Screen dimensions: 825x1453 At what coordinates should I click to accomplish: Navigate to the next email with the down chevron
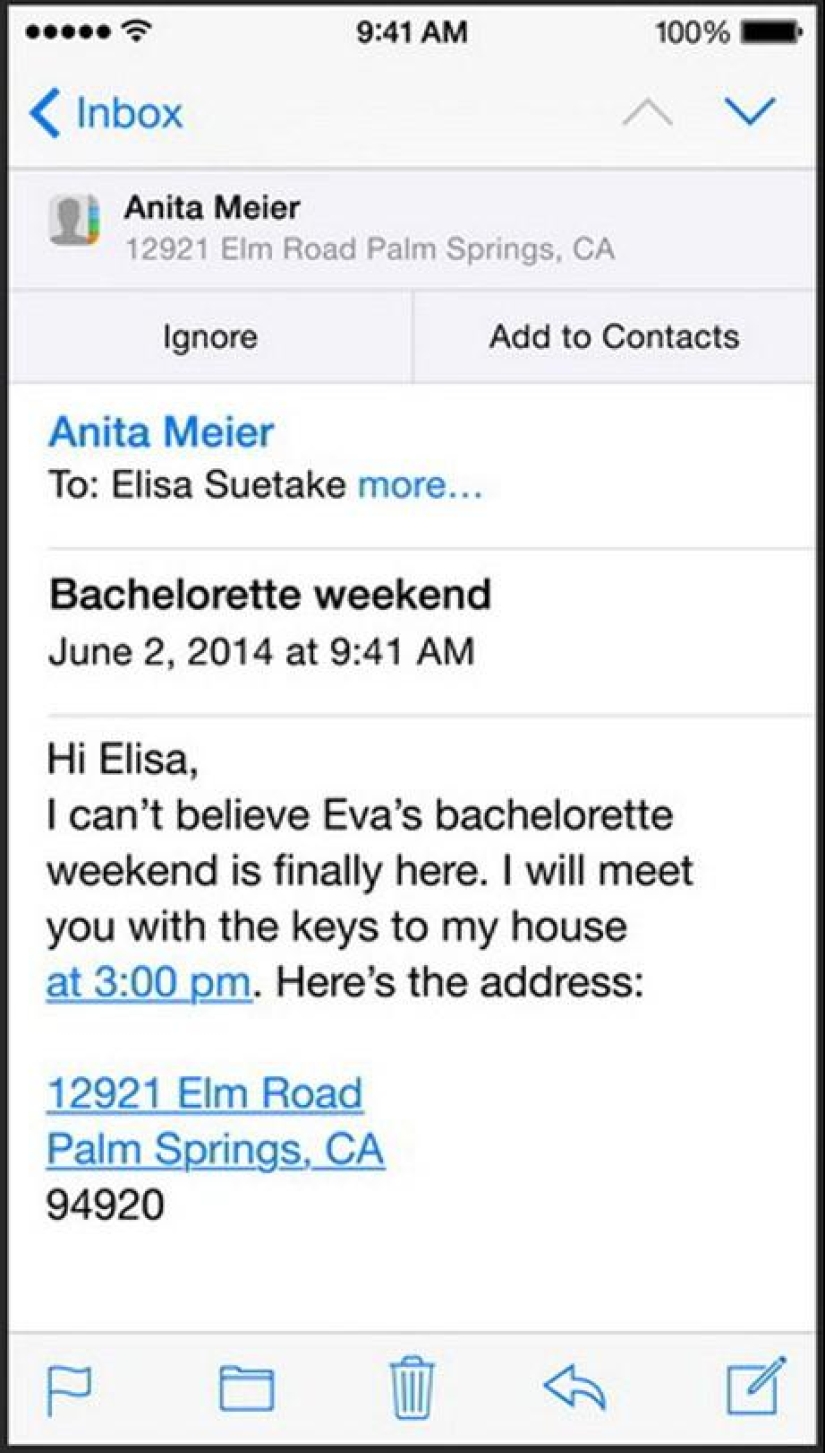tap(751, 113)
